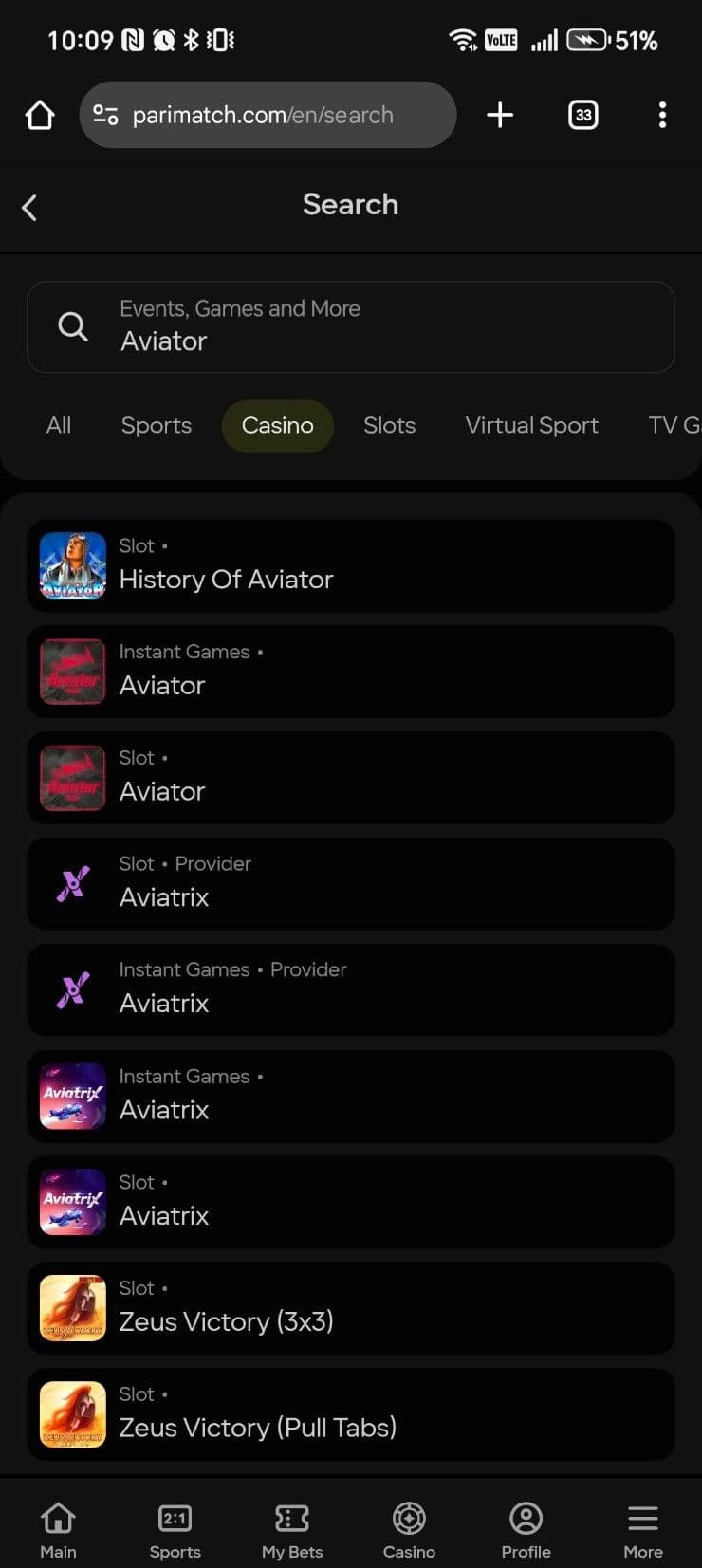Toggle the Slots search filter chip

click(x=389, y=426)
